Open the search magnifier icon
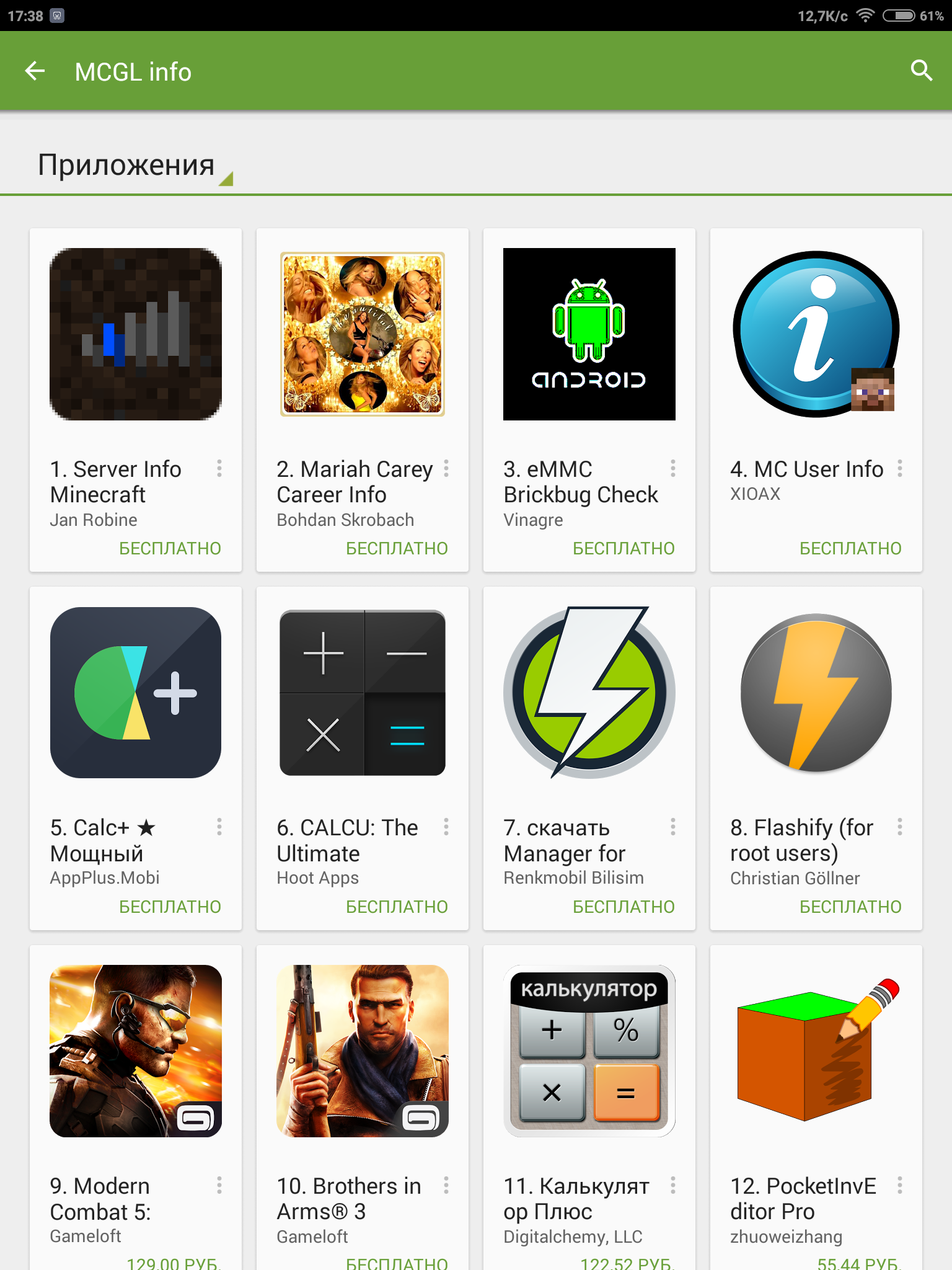This screenshot has width=952, height=1270. 921,71
